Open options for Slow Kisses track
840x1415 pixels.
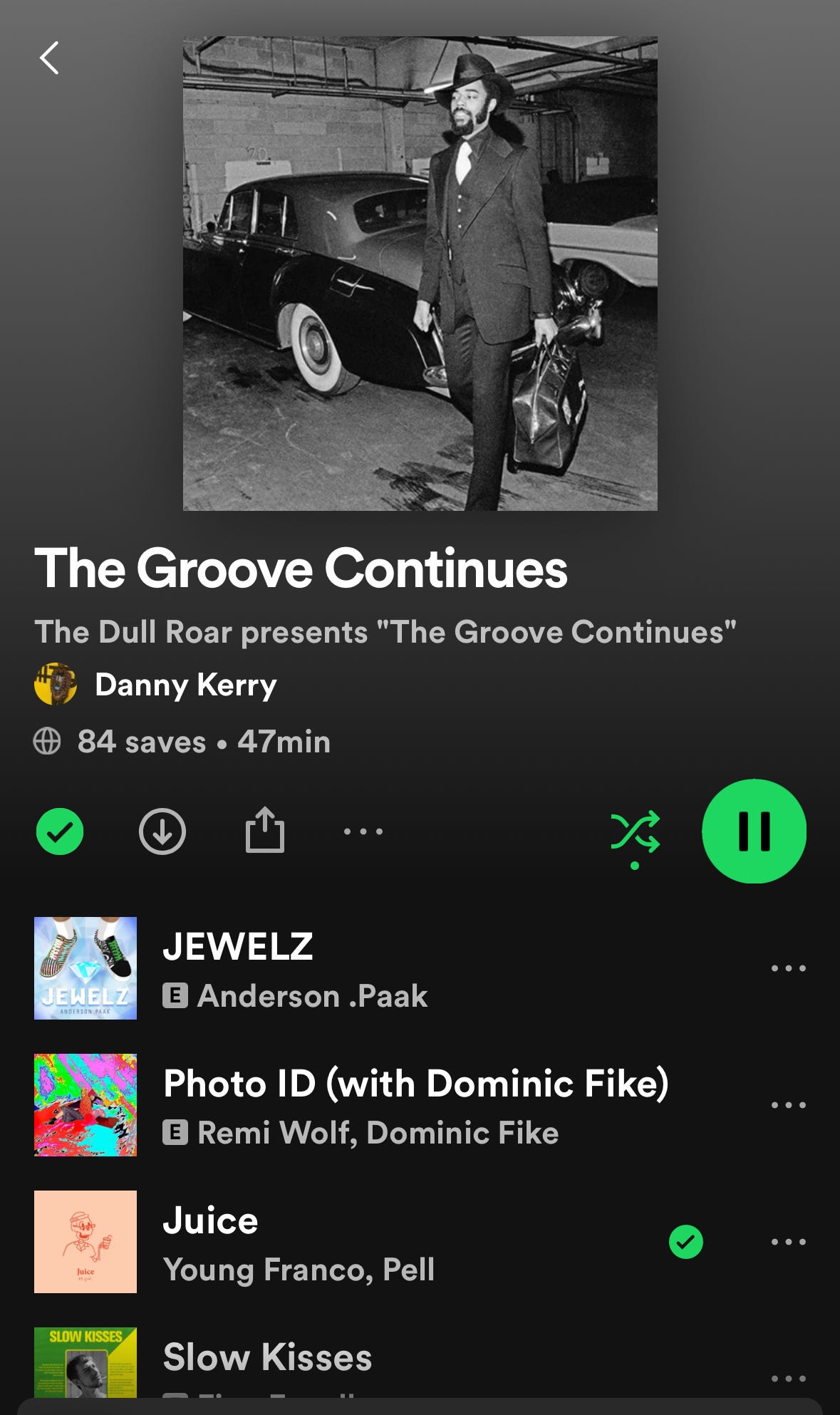[788, 1378]
